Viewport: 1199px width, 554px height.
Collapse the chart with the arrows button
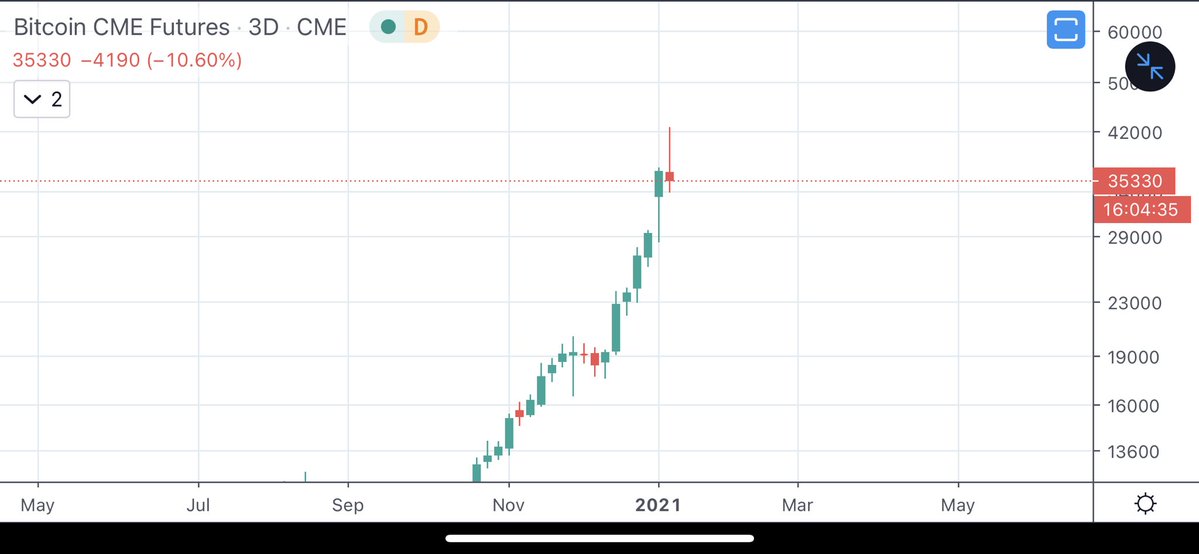point(1150,67)
